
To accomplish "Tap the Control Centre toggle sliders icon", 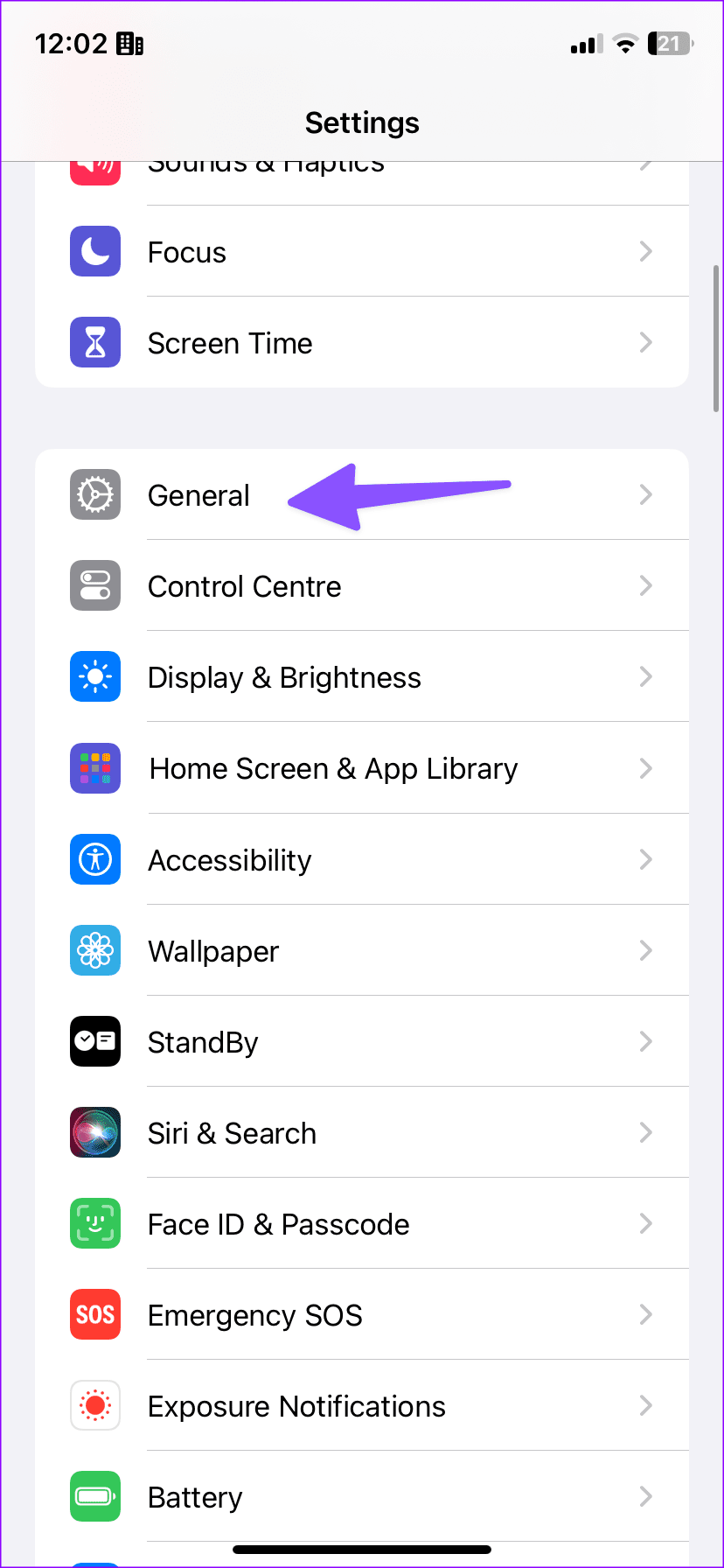I will pos(94,585).
